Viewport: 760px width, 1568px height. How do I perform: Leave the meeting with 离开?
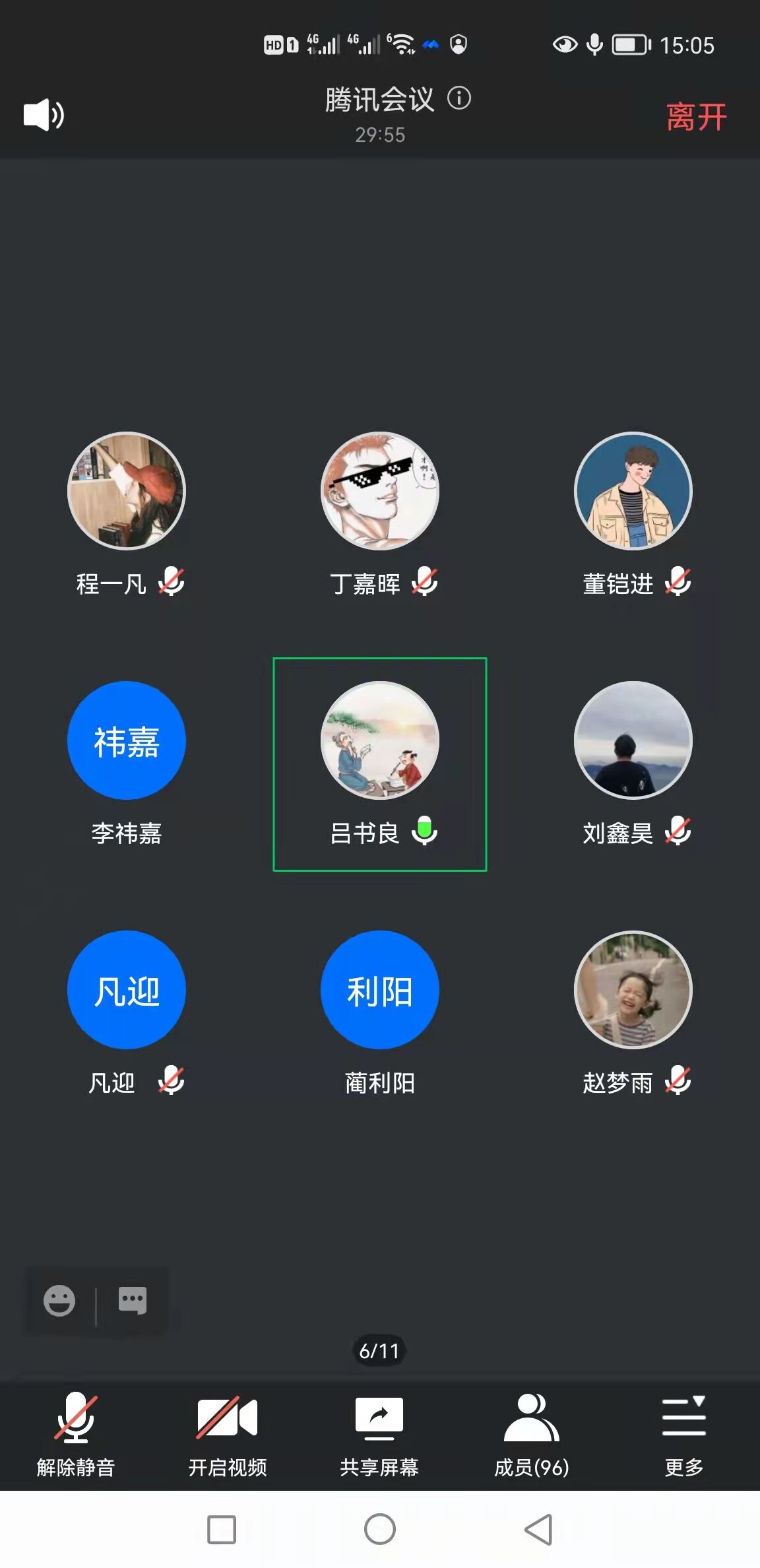(x=696, y=117)
